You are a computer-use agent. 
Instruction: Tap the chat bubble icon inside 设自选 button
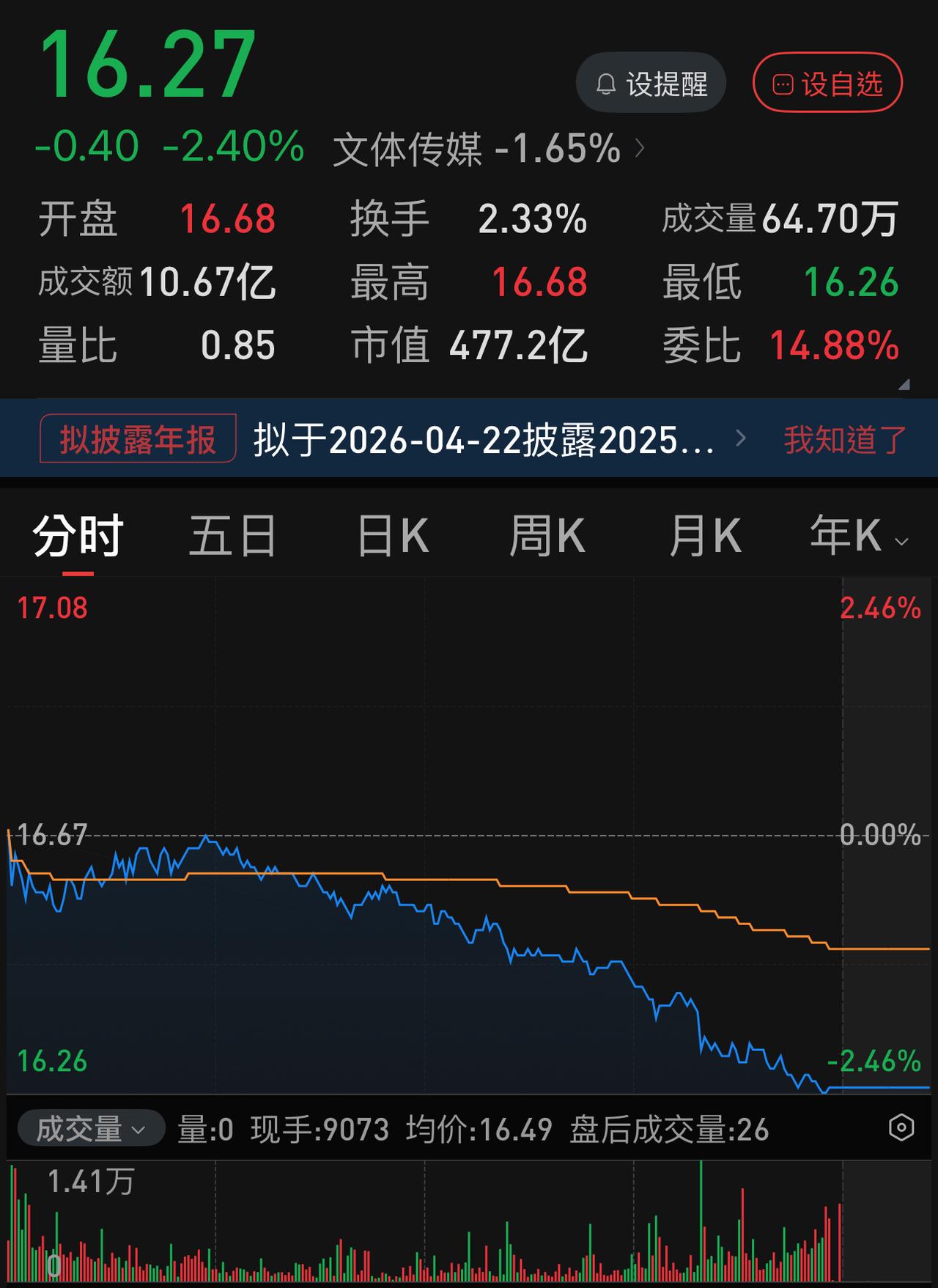[783, 83]
